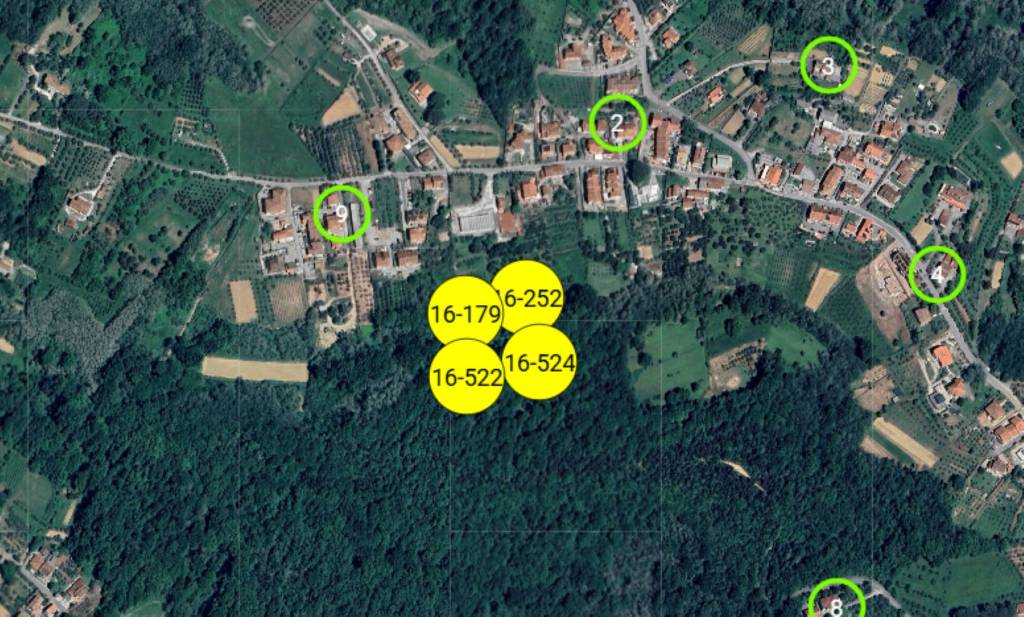Tap the yellow marker 16-522
The image size is (1024, 617).
(466, 377)
